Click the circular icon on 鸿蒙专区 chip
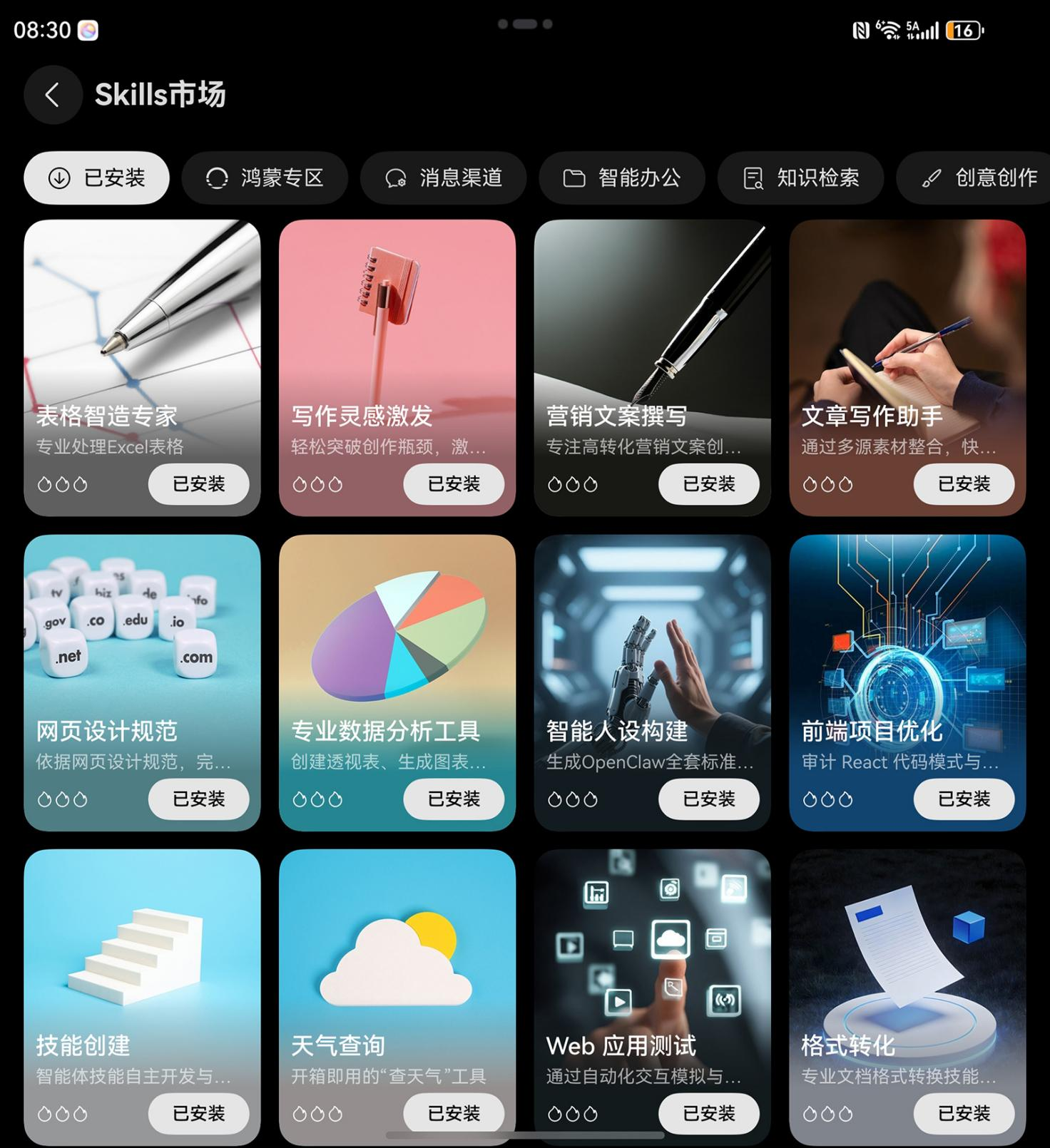This screenshot has width=1050, height=1148. (216, 178)
